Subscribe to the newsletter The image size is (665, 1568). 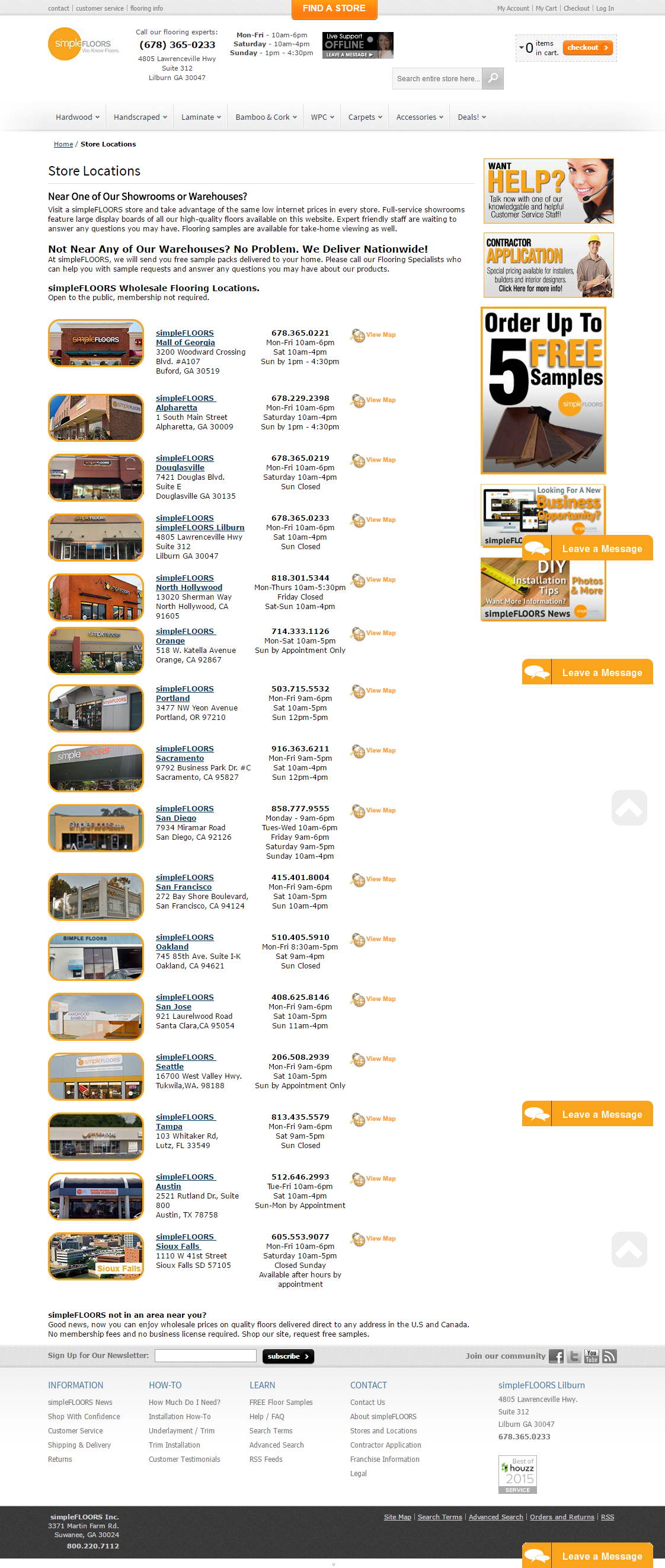click(x=288, y=1356)
